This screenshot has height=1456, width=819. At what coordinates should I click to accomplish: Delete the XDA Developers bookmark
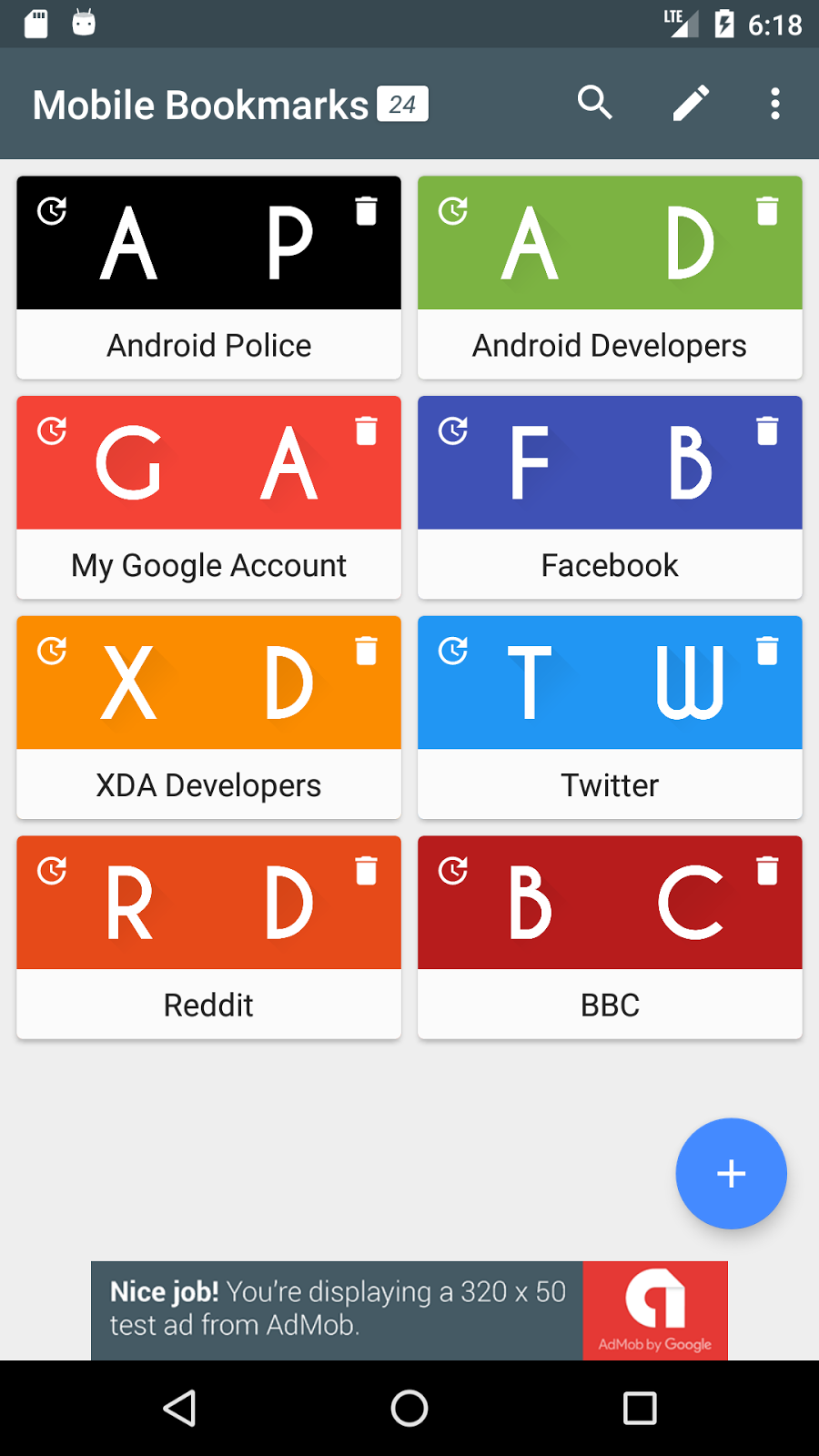pos(367,650)
